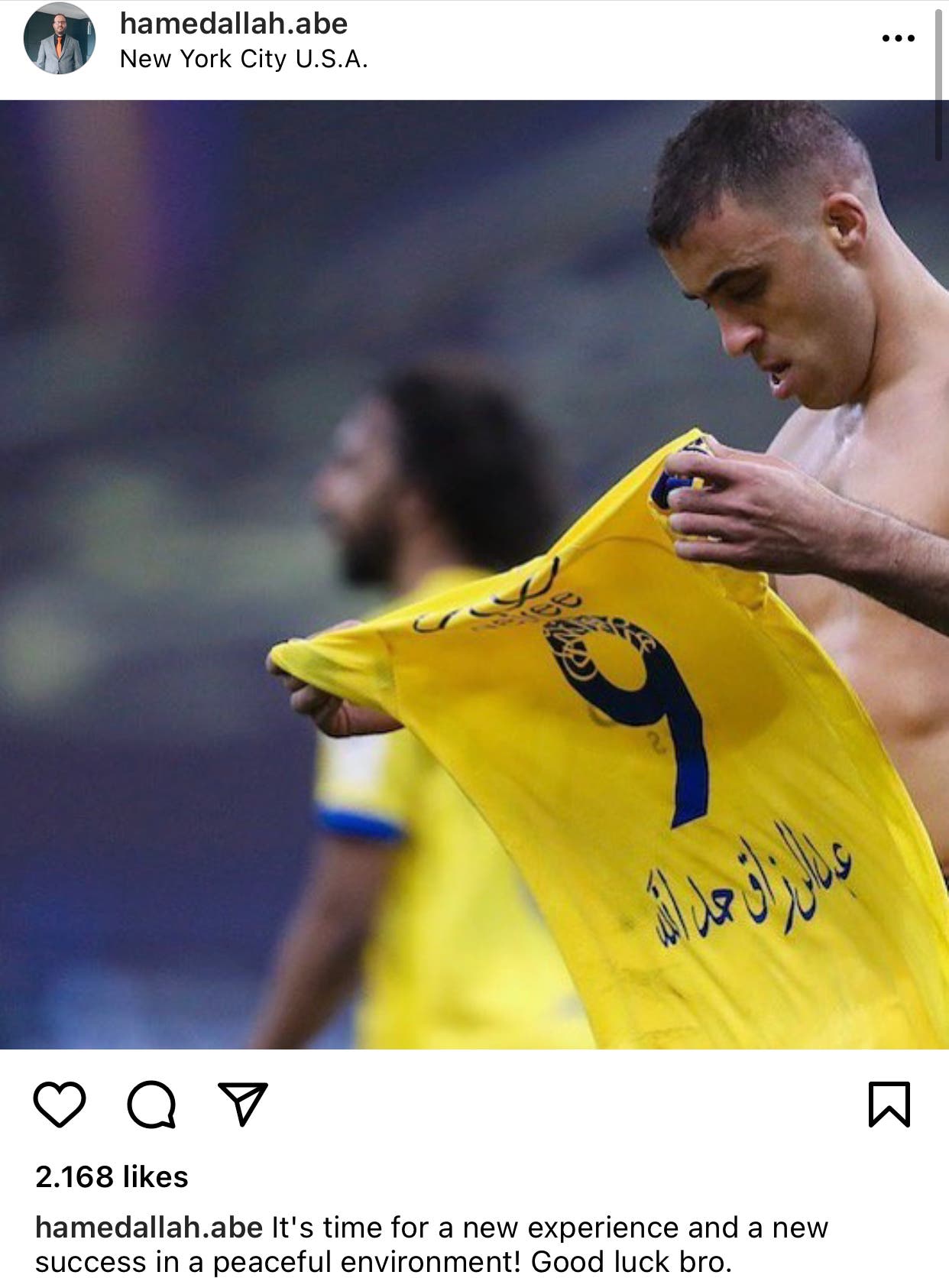The height and width of the screenshot is (1288, 949).
Task: View the 2.168 likes list
Action: tap(112, 1176)
